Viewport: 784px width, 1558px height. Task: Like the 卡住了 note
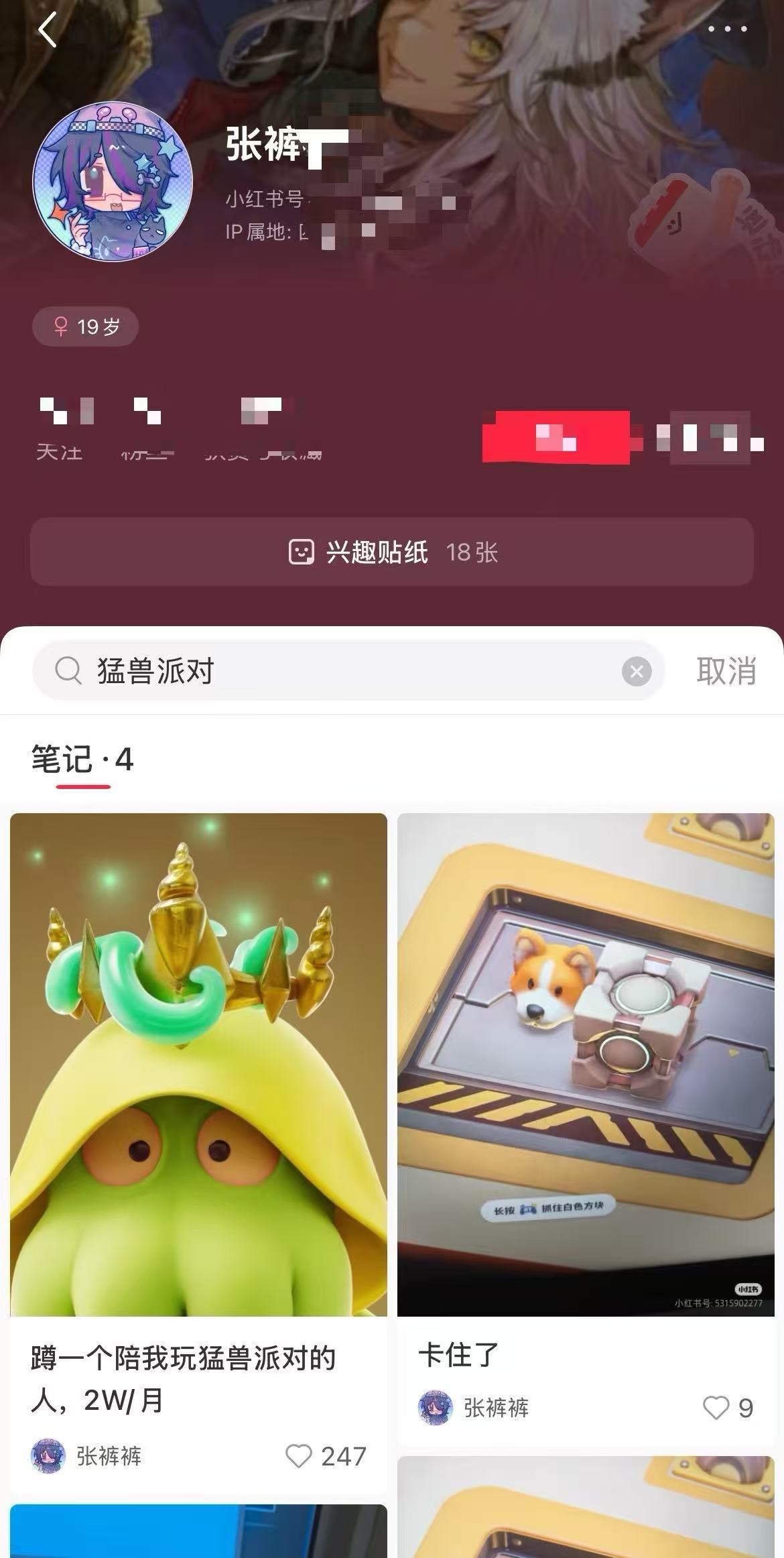click(715, 1408)
